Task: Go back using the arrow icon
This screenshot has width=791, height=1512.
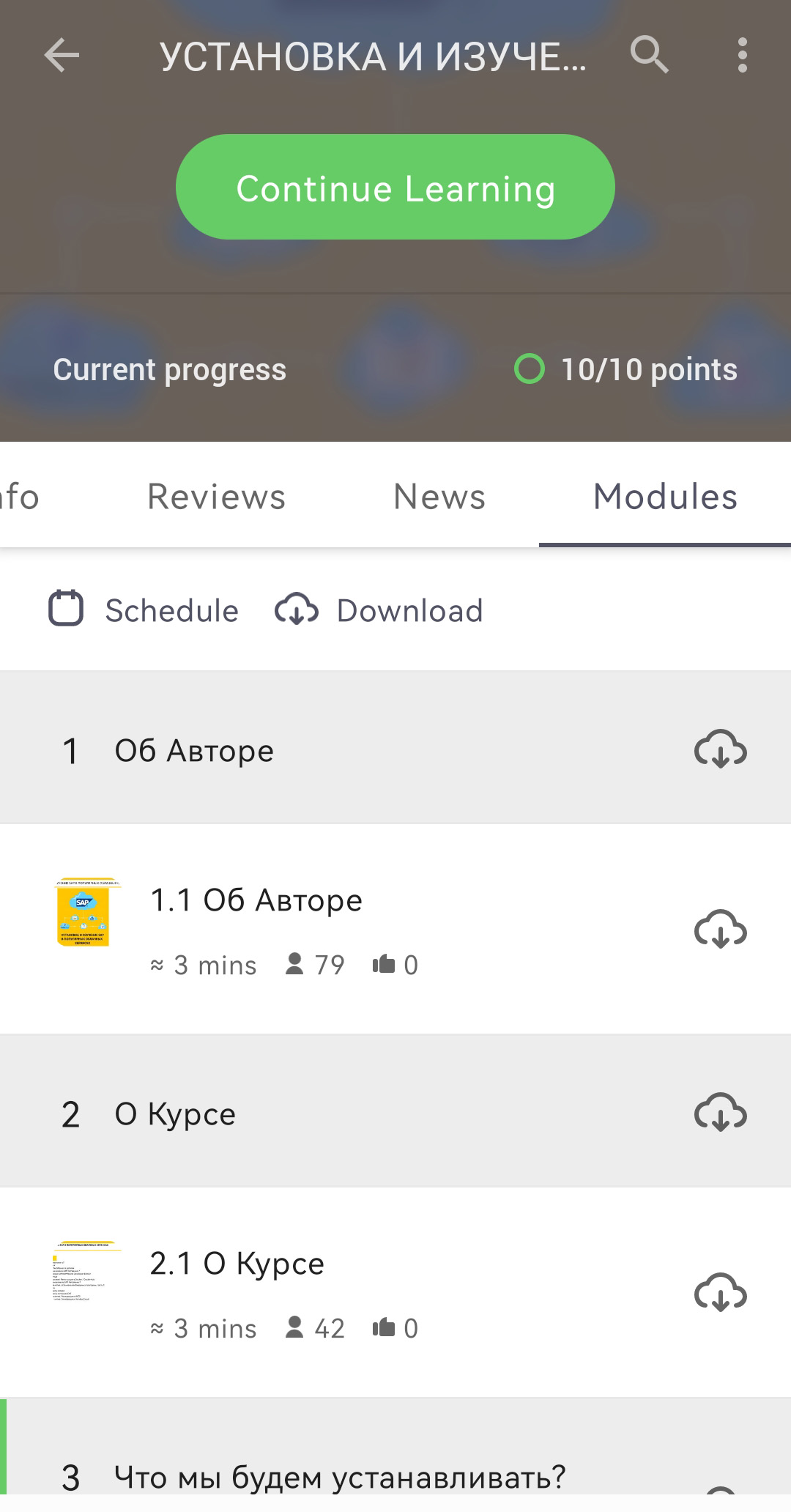Action: click(x=62, y=56)
